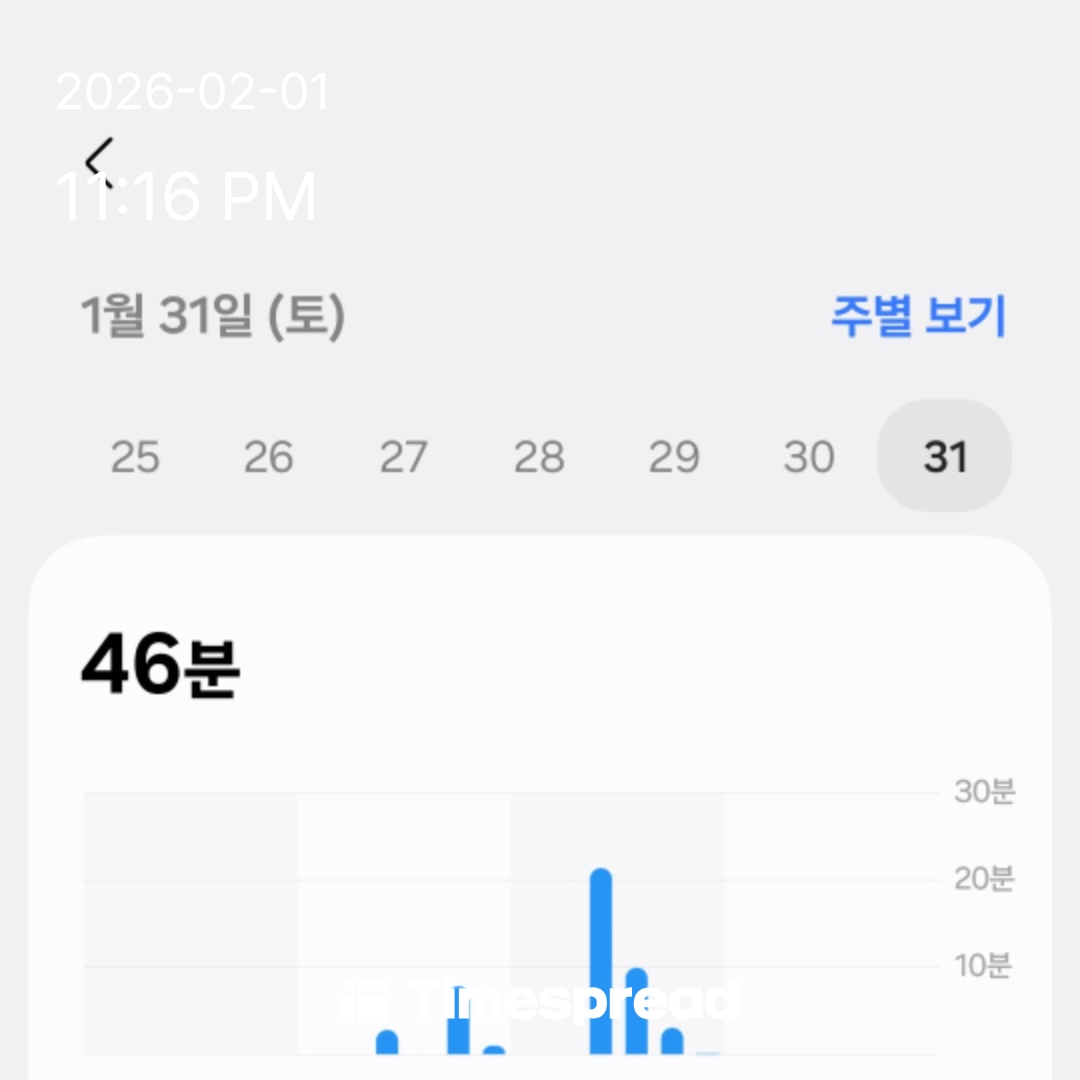
Task: Switch to weekly view (주별 보기)
Action: click(917, 316)
